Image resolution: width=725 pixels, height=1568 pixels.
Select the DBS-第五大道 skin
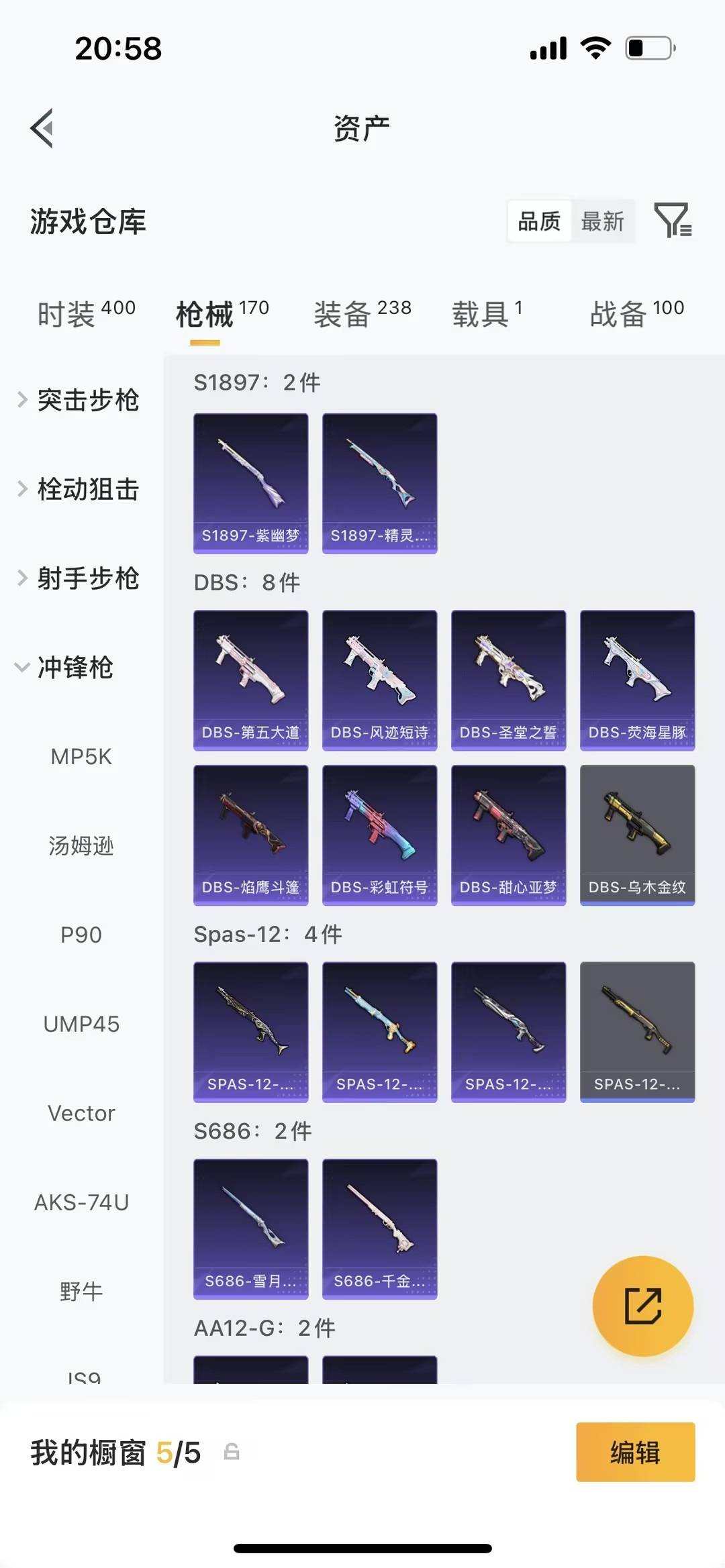point(250,679)
